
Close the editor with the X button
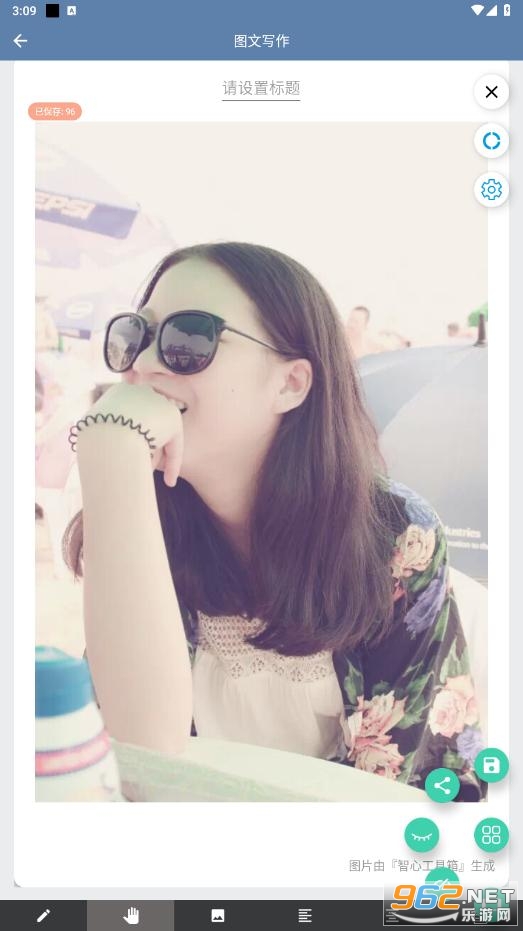pos(491,92)
